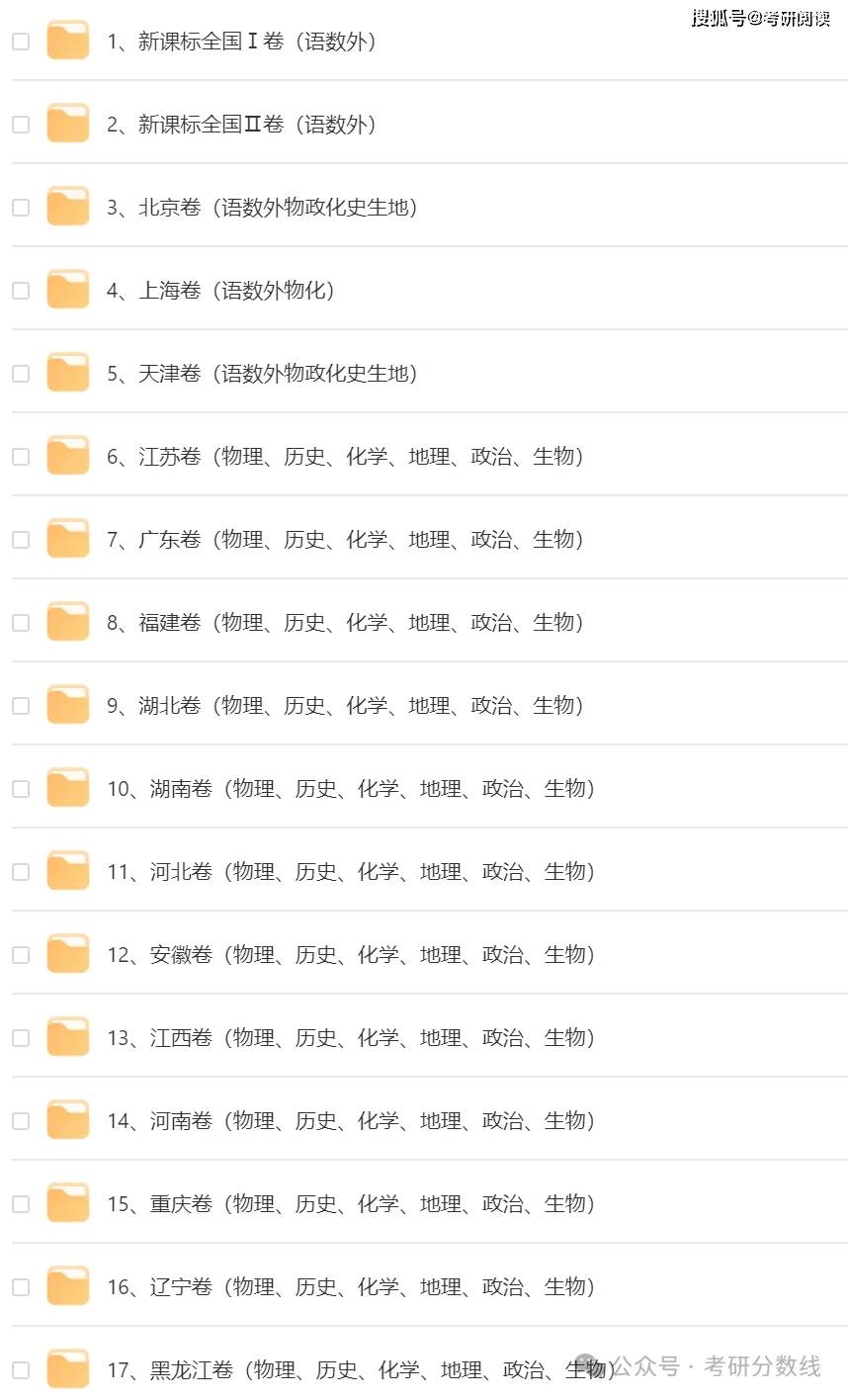Open the 13、江西卷 folder
848x1400 pixels.
click(350, 1038)
